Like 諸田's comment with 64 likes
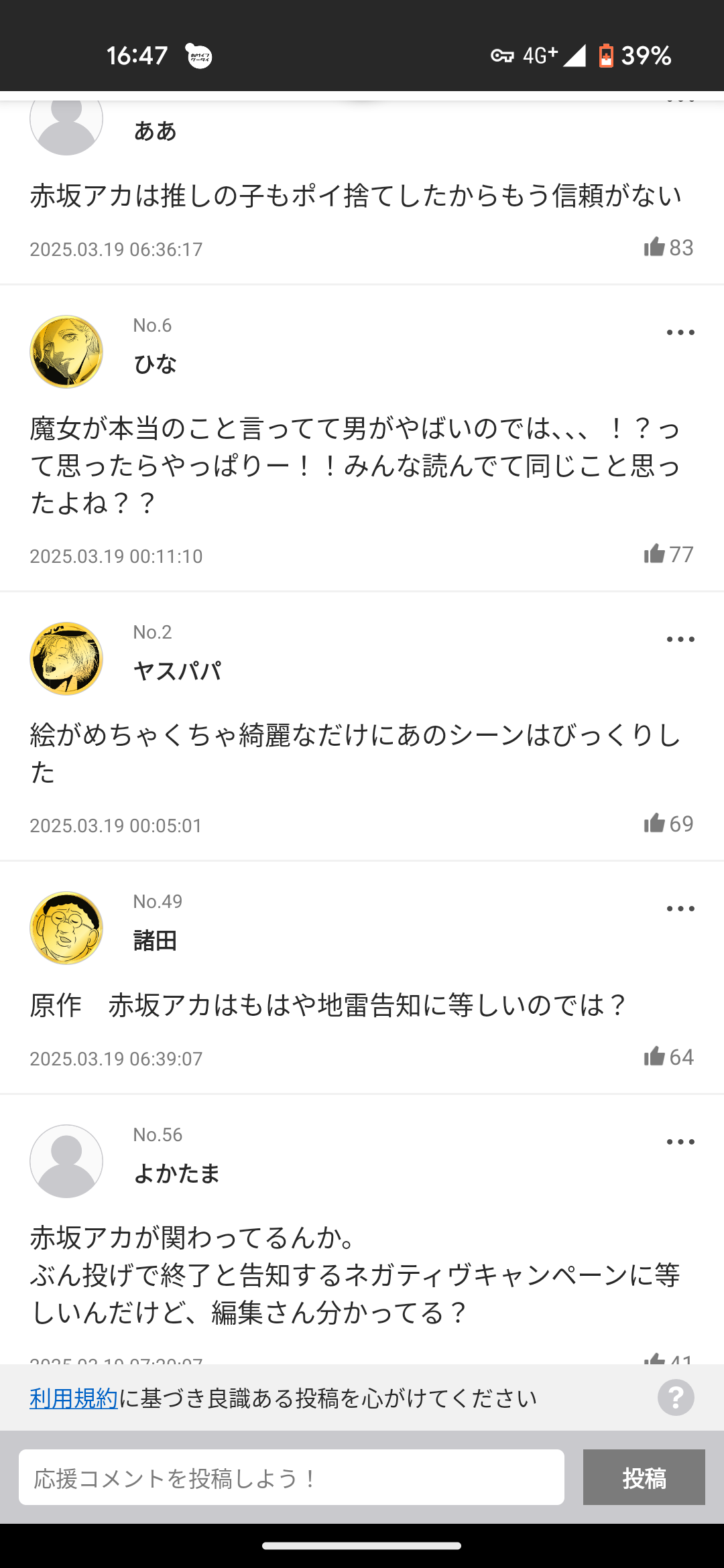 point(655,1057)
